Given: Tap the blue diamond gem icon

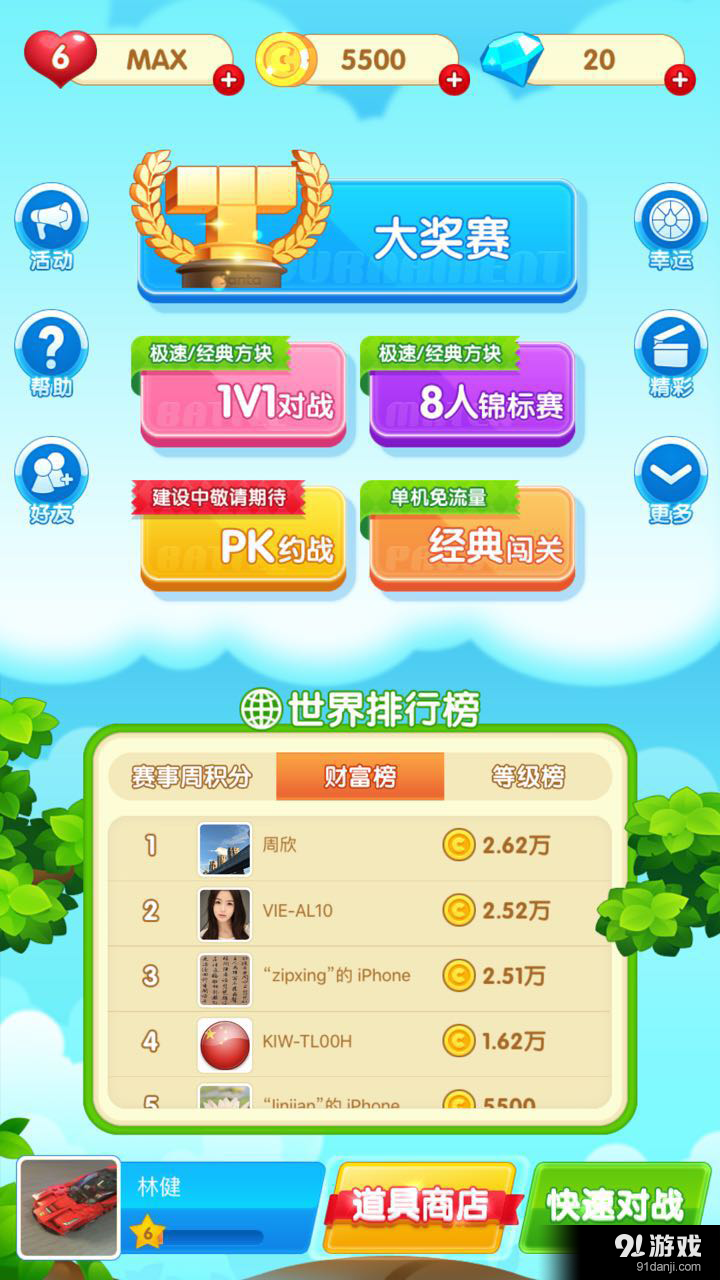Looking at the screenshot, I should [512, 60].
